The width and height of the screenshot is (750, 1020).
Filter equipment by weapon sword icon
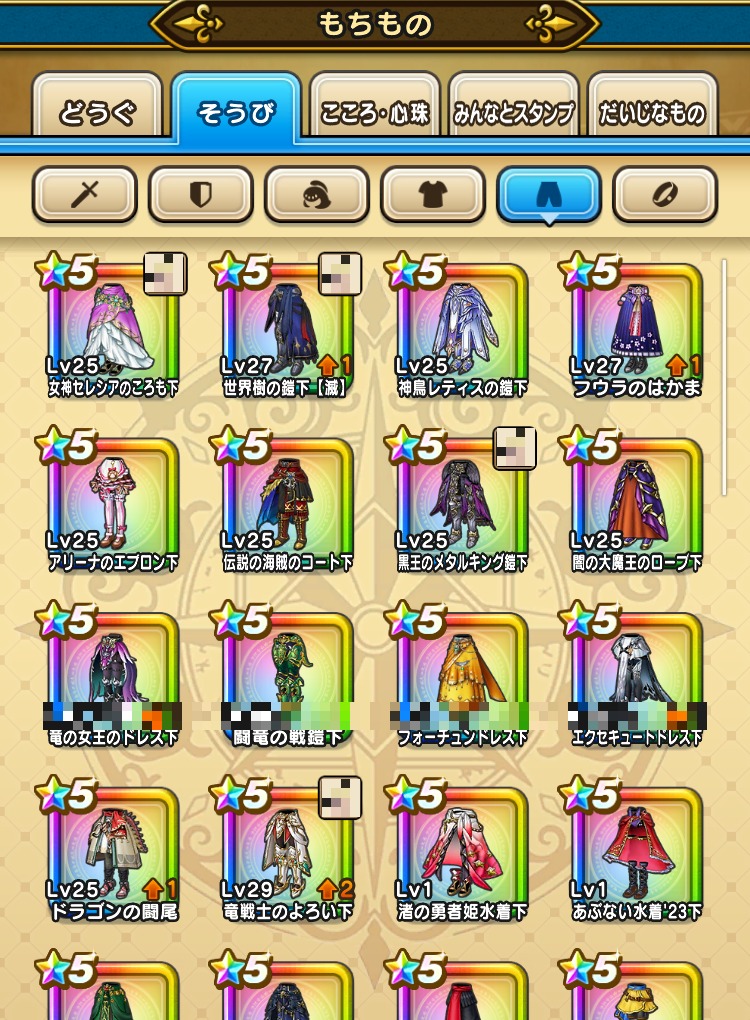pyautogui.click(x=85, y=195)
